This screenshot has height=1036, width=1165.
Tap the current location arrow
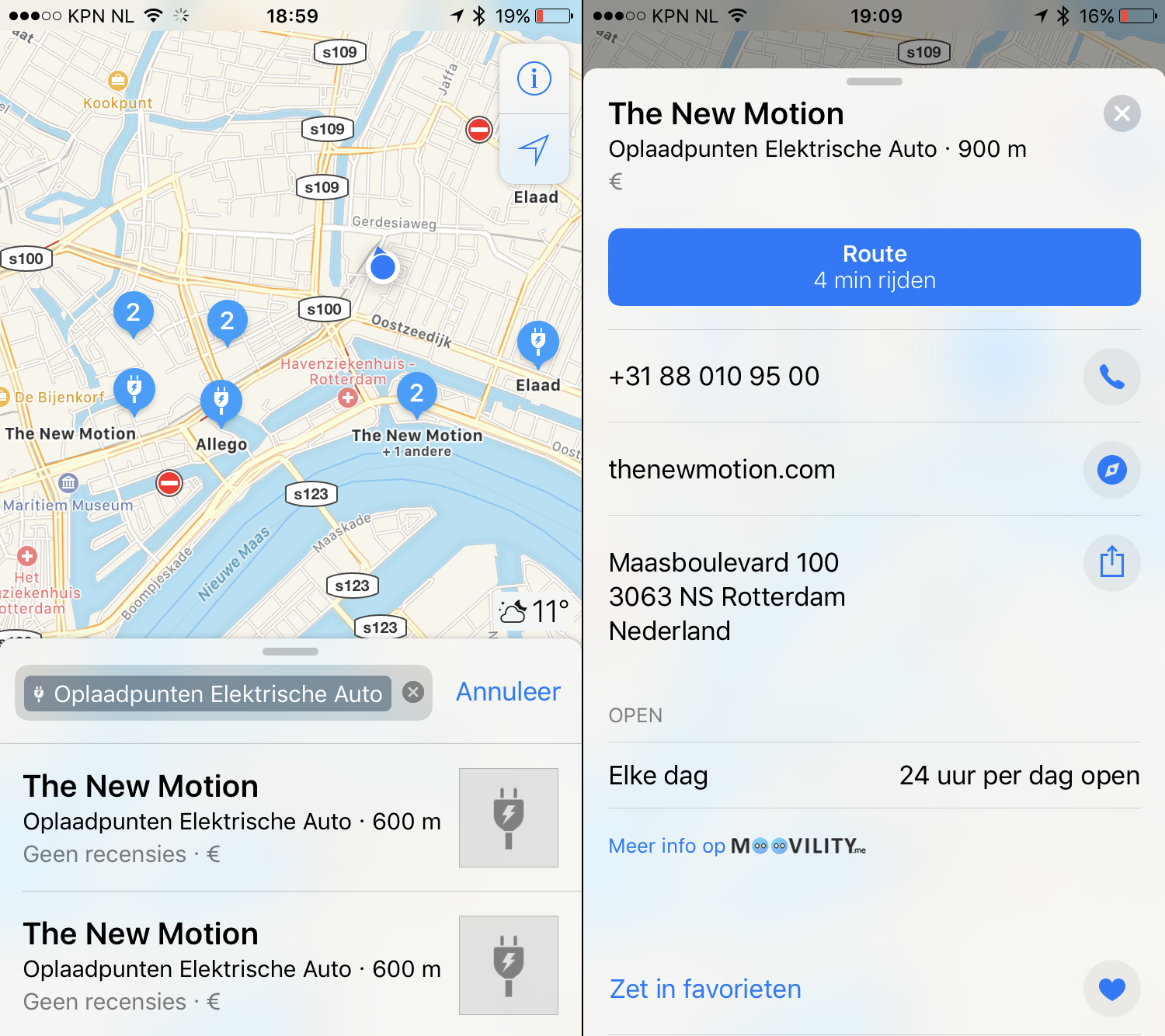point(534,149)
